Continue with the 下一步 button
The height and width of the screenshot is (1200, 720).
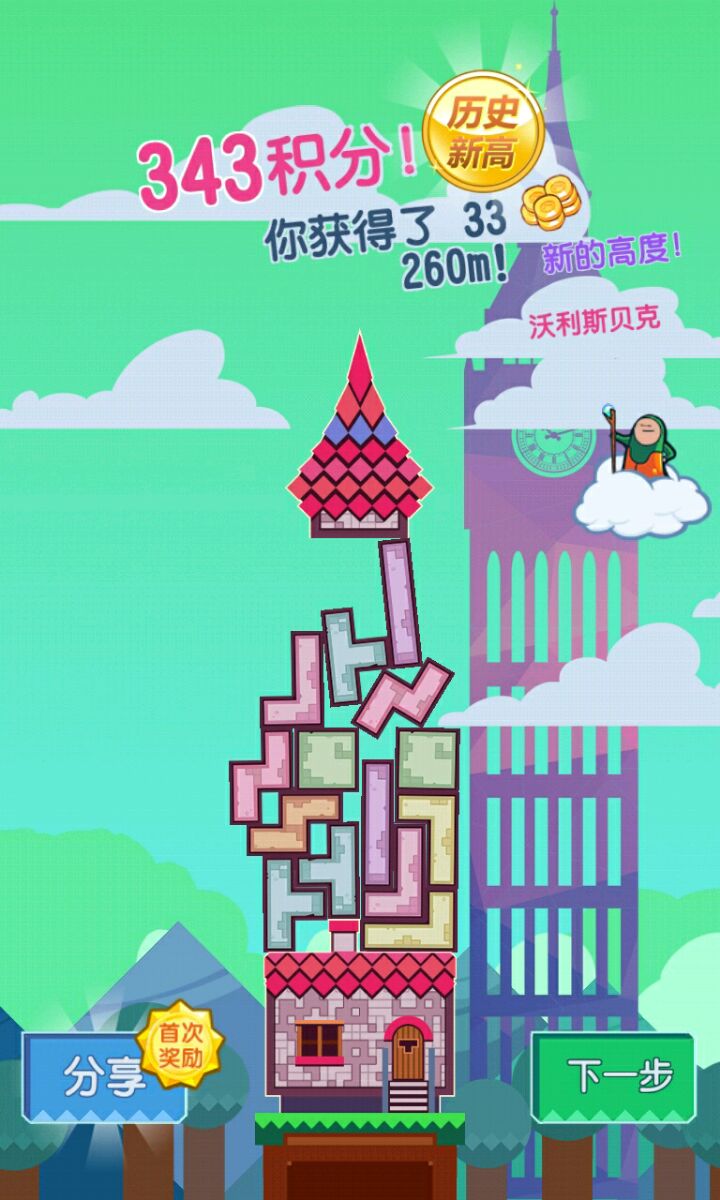[x=613, y=1076]
